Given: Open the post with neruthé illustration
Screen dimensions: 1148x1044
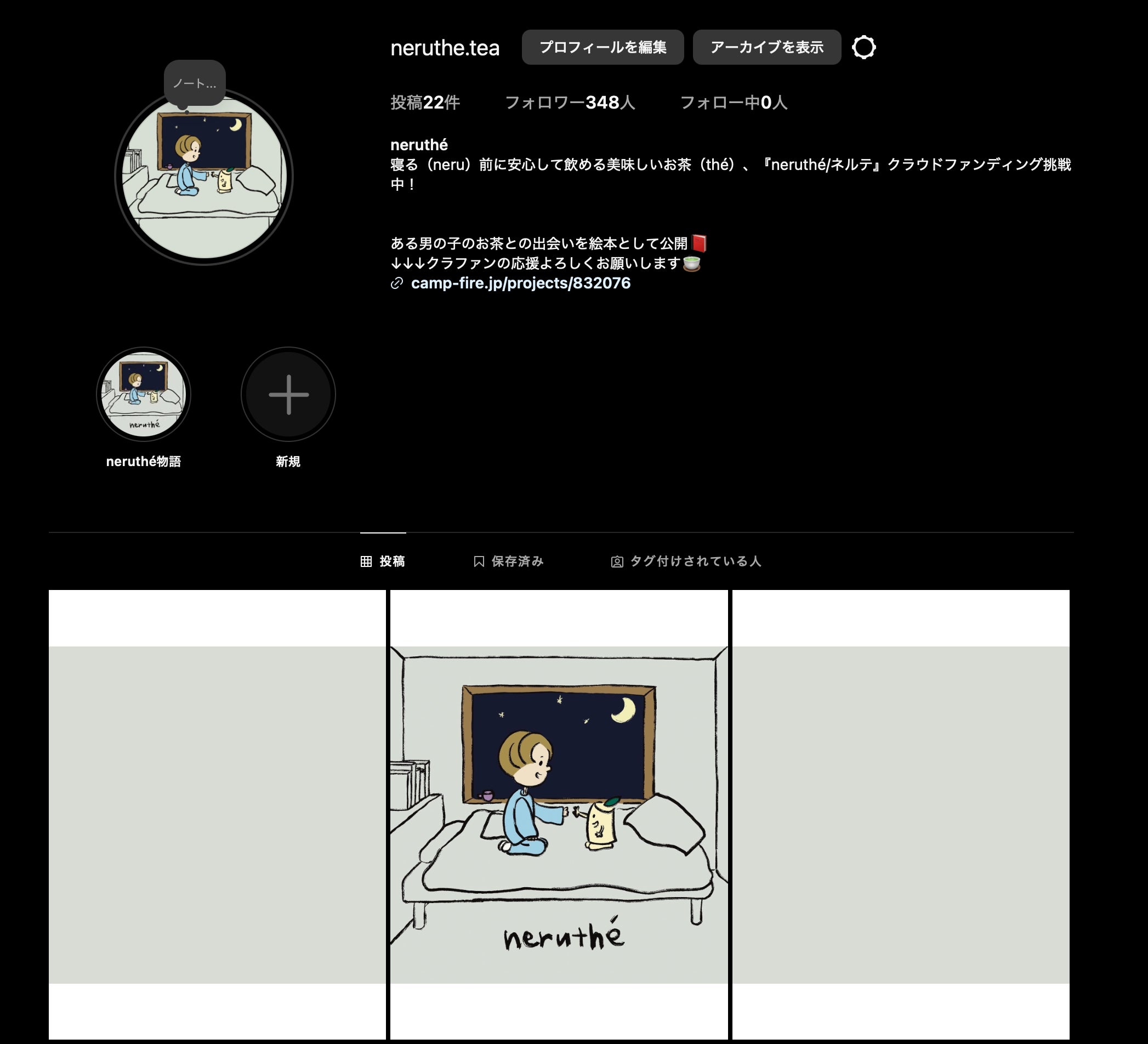Looking at the screenshot, I should 559,814.
